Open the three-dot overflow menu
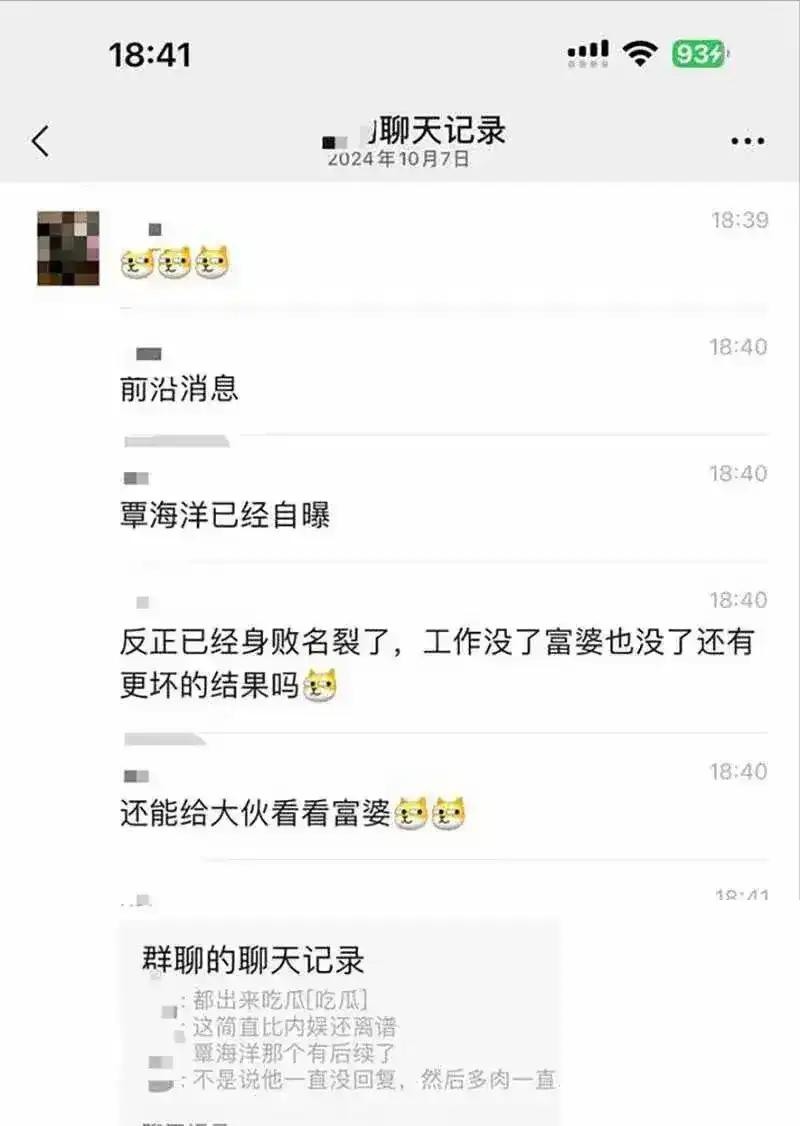800x1126 pixels. tap(747, 142)
